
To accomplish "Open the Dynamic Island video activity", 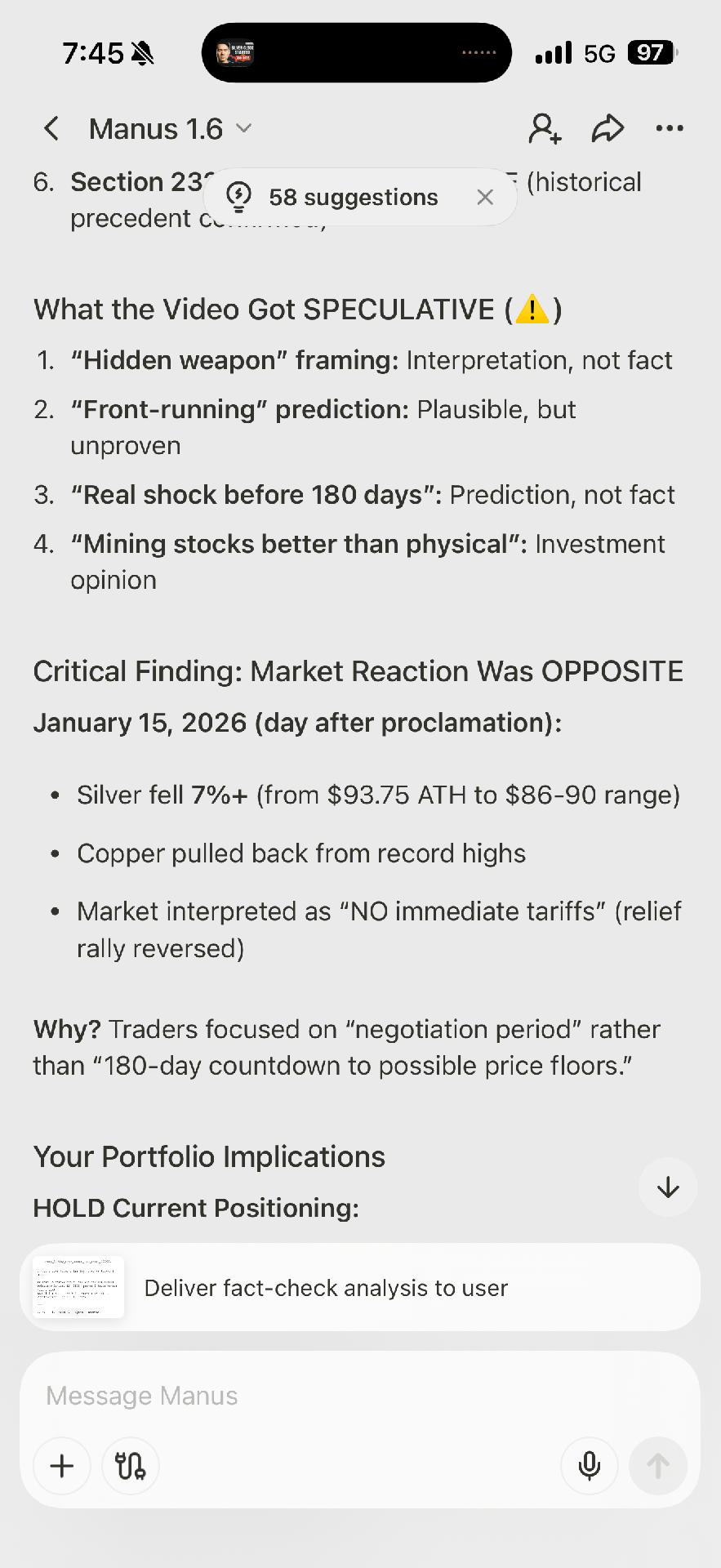I will [356, 53].
